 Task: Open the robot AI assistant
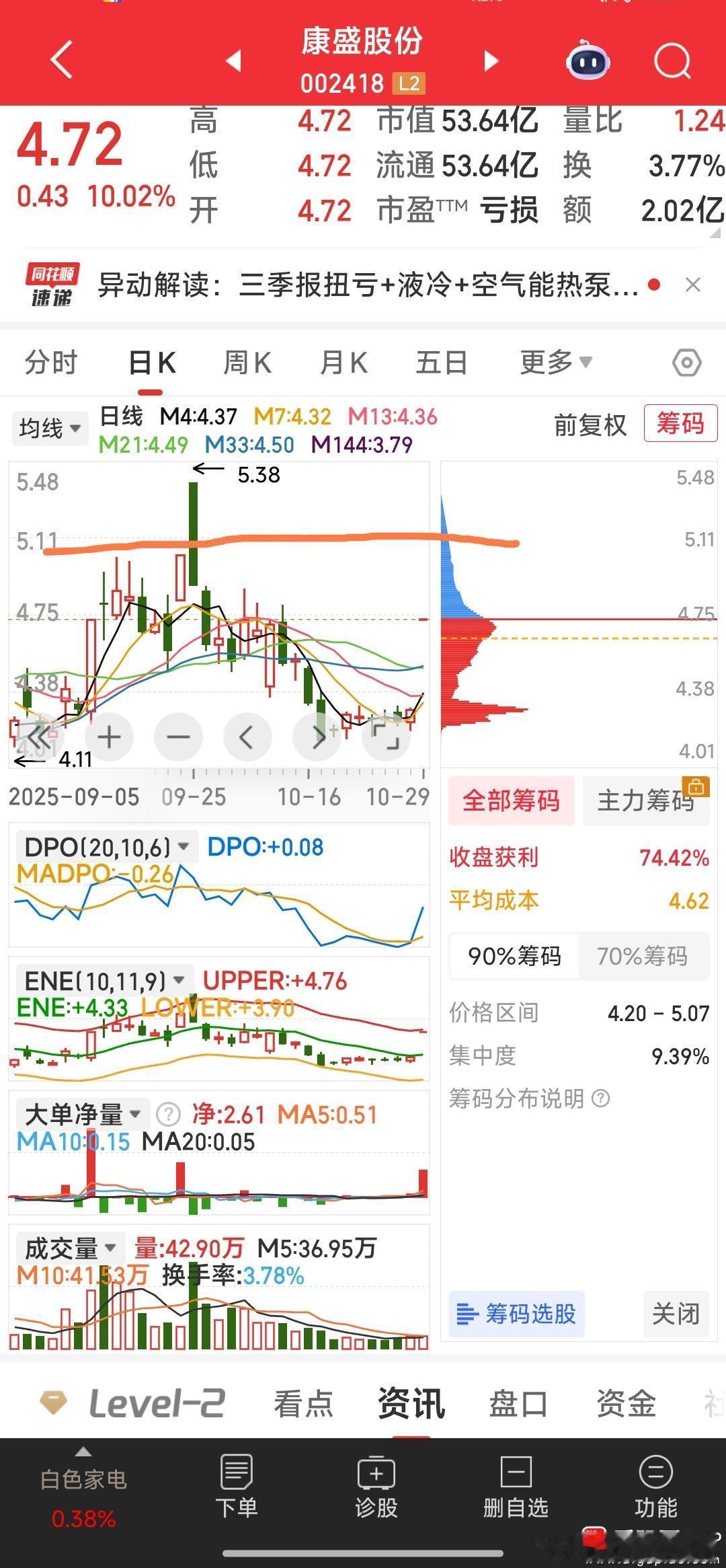point(588,62)
